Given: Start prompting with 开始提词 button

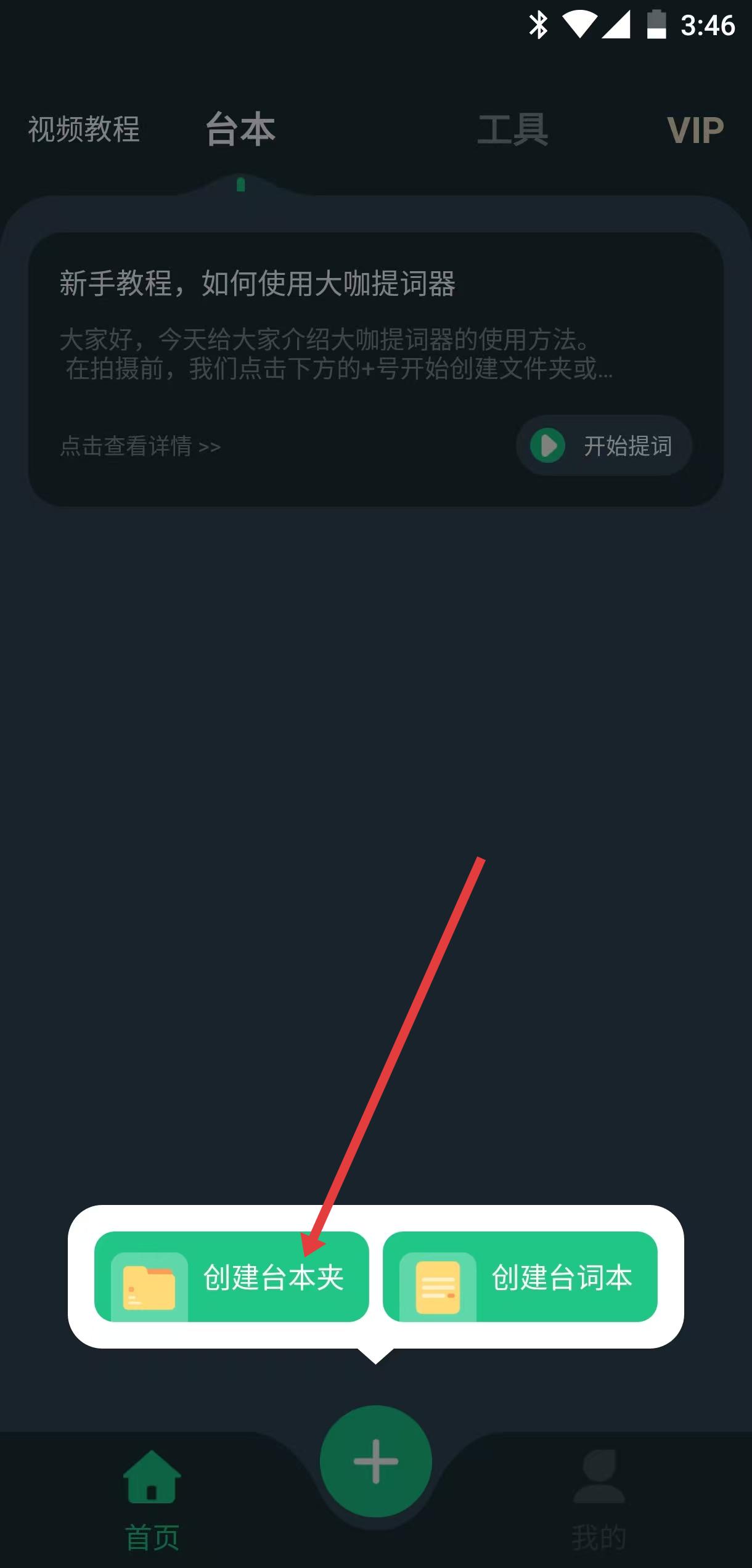Looking at the screenshot, I should pos(604,446).
